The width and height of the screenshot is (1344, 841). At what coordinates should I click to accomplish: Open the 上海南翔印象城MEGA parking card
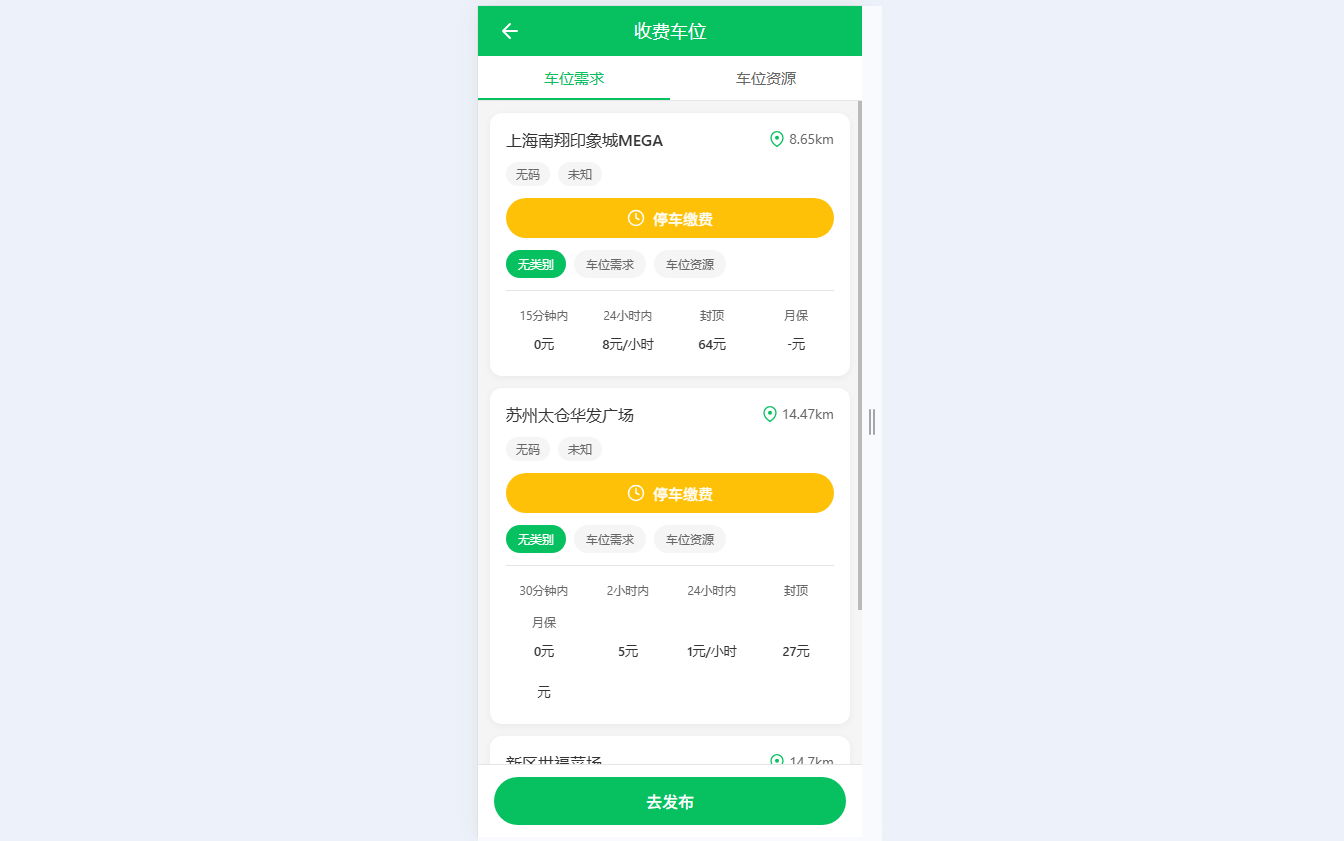point(584,141)
